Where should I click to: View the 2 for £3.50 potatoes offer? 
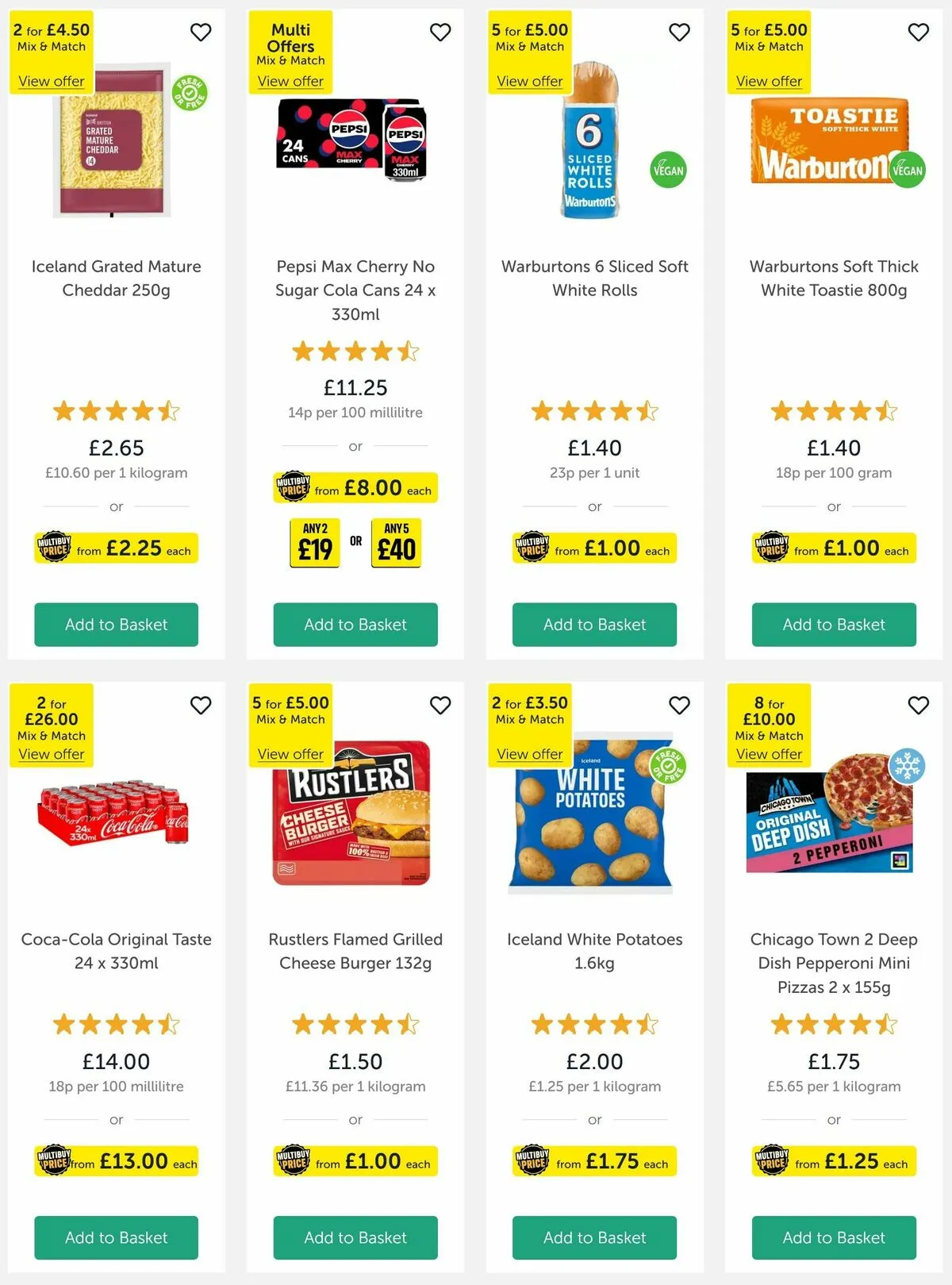(x=529, y=754)
